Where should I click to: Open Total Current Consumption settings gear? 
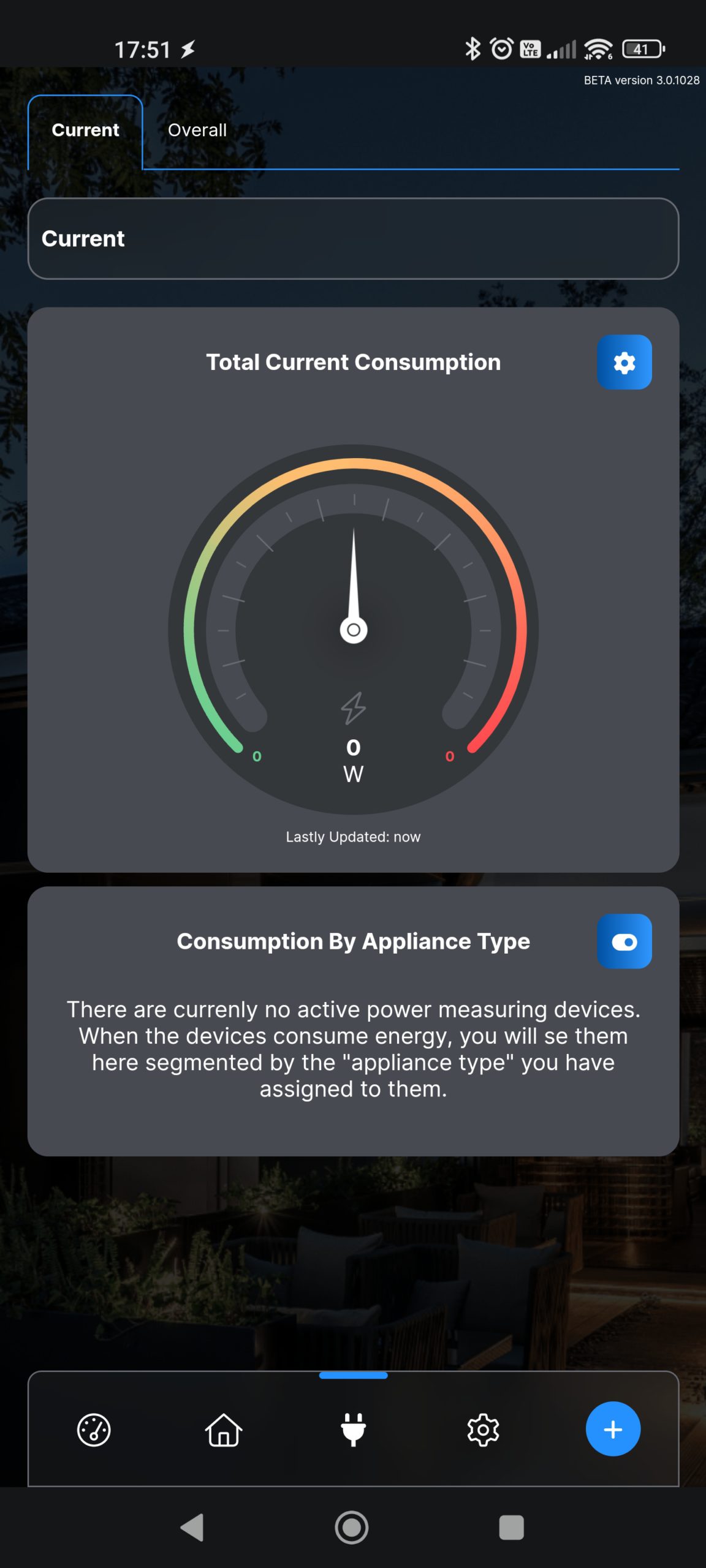(624, 363)
